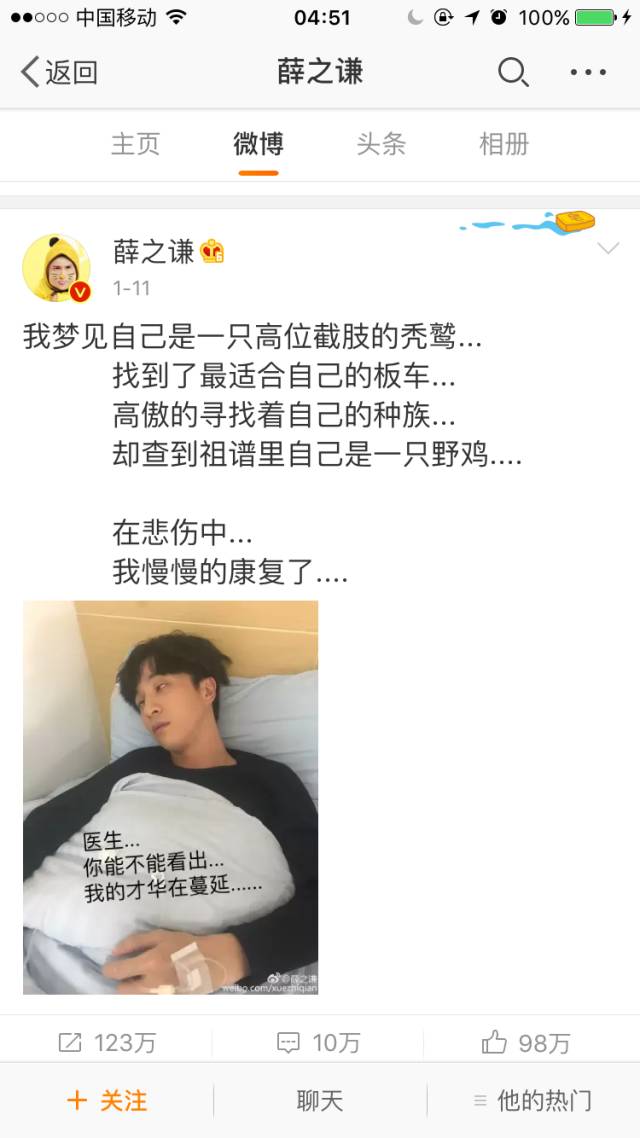
Task: Switch to the 微博 tab
Action: click(x=258, y=144)
